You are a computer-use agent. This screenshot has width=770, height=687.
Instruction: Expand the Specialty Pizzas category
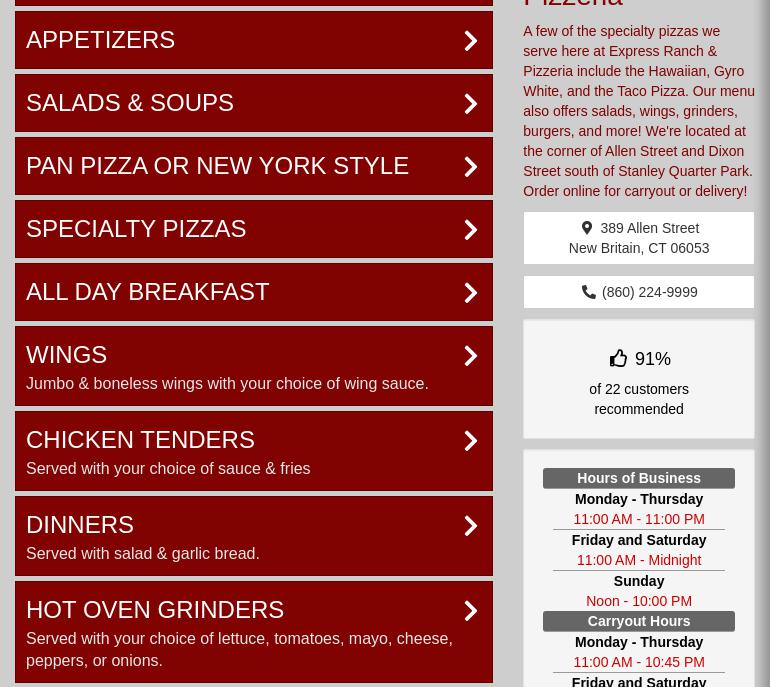coord(253,229)
